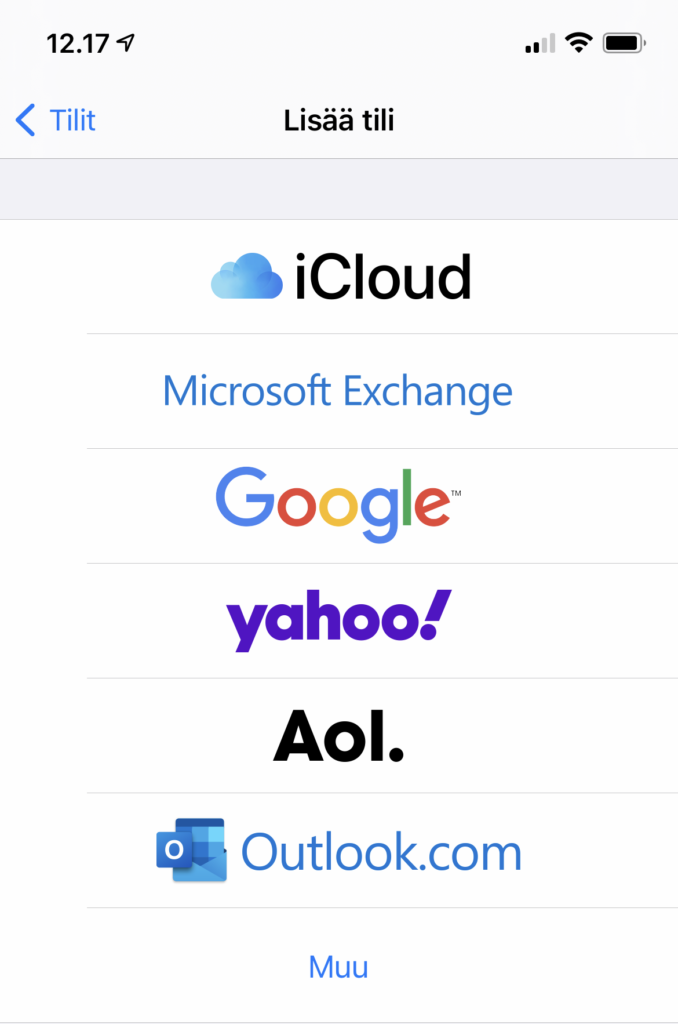The height and width of the screenshot is (1024, 678).
Task: Add a Google account
Action: click(338, 505)
